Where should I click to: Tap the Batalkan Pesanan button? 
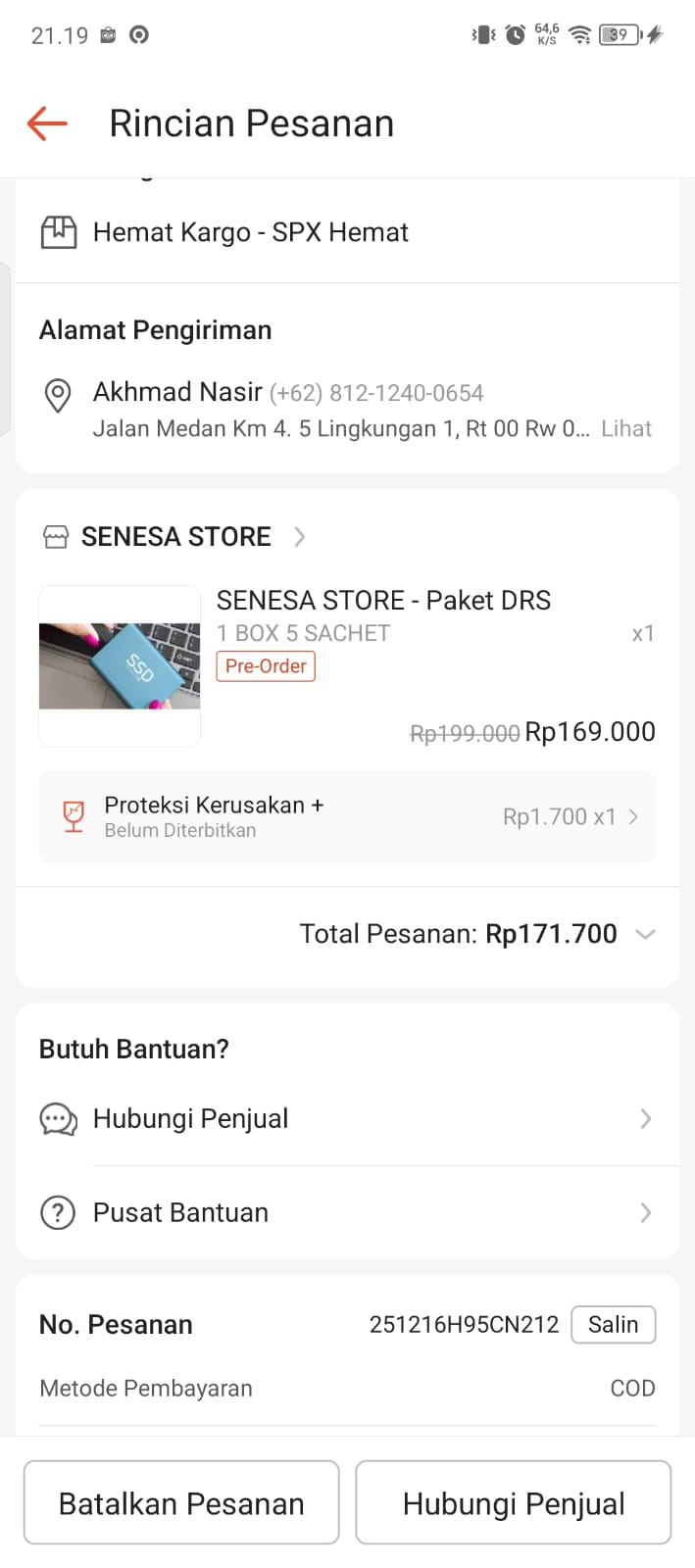[x=181, y=1502]
